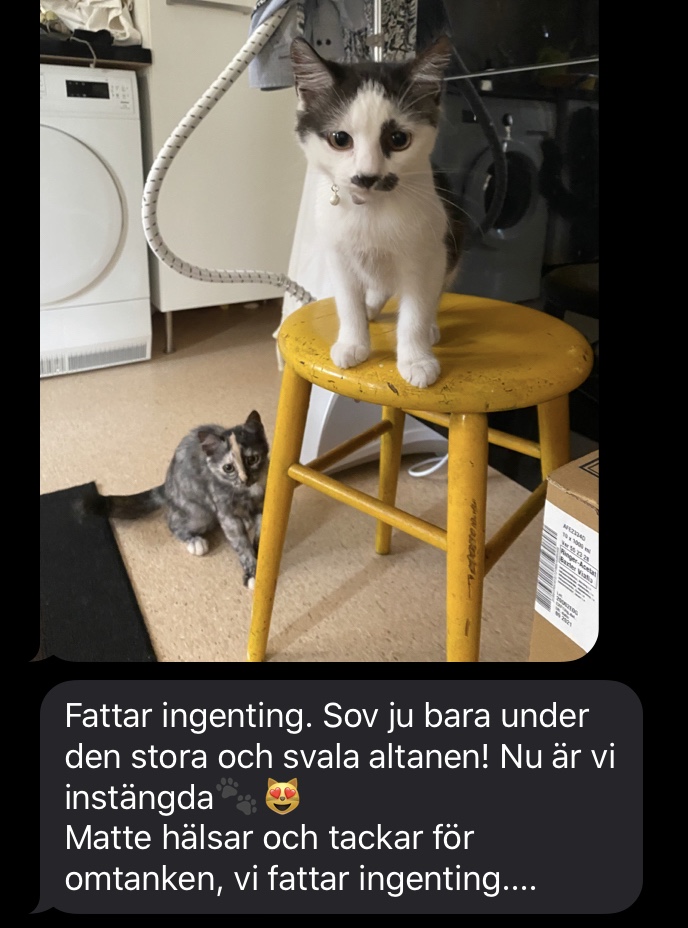The image size is (688, 928).
Task: Open the cat photo attachment in the chat
Action: pos(319,330)
